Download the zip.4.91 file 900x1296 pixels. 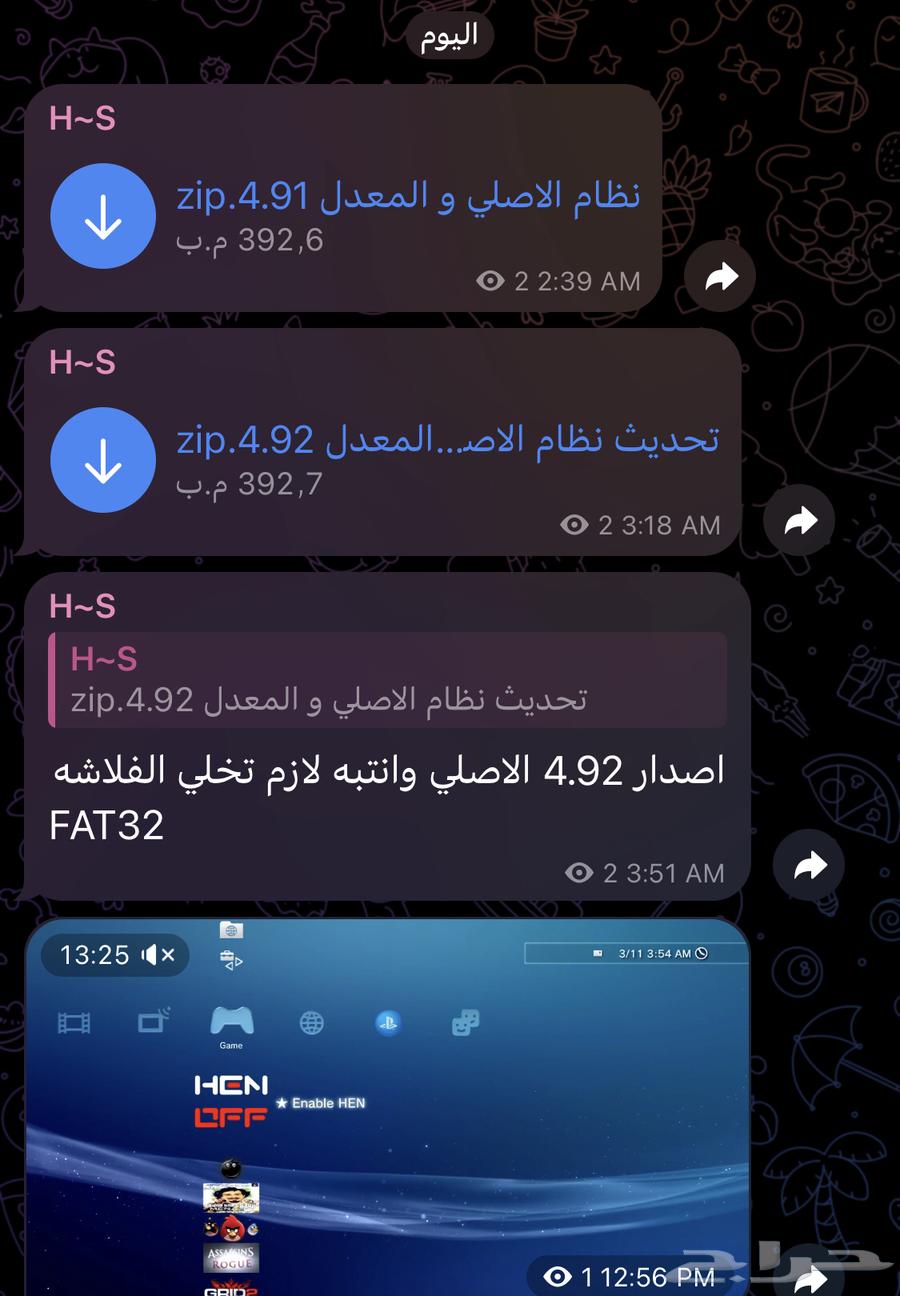103,217
